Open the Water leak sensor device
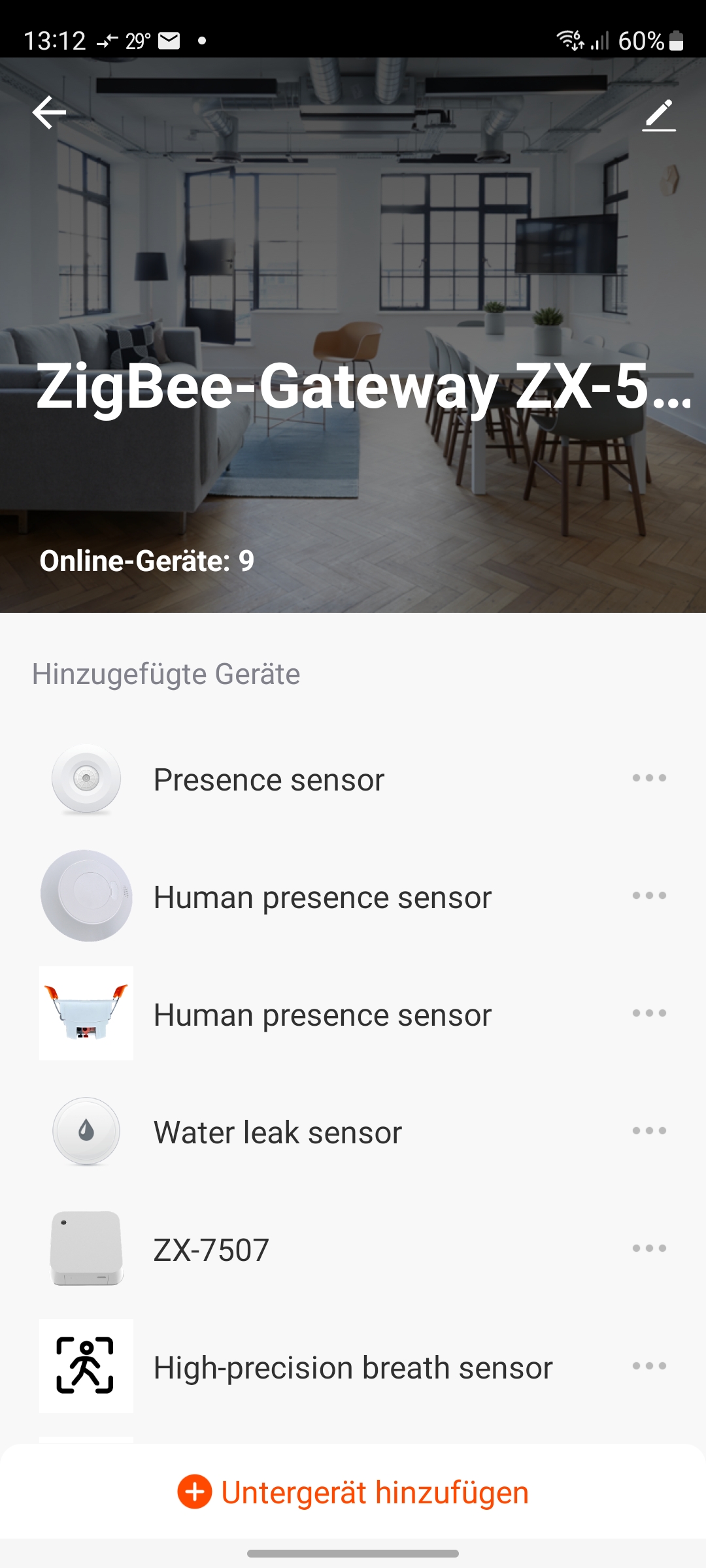This screenshot has width=706, height=1568. point(277,1132)
